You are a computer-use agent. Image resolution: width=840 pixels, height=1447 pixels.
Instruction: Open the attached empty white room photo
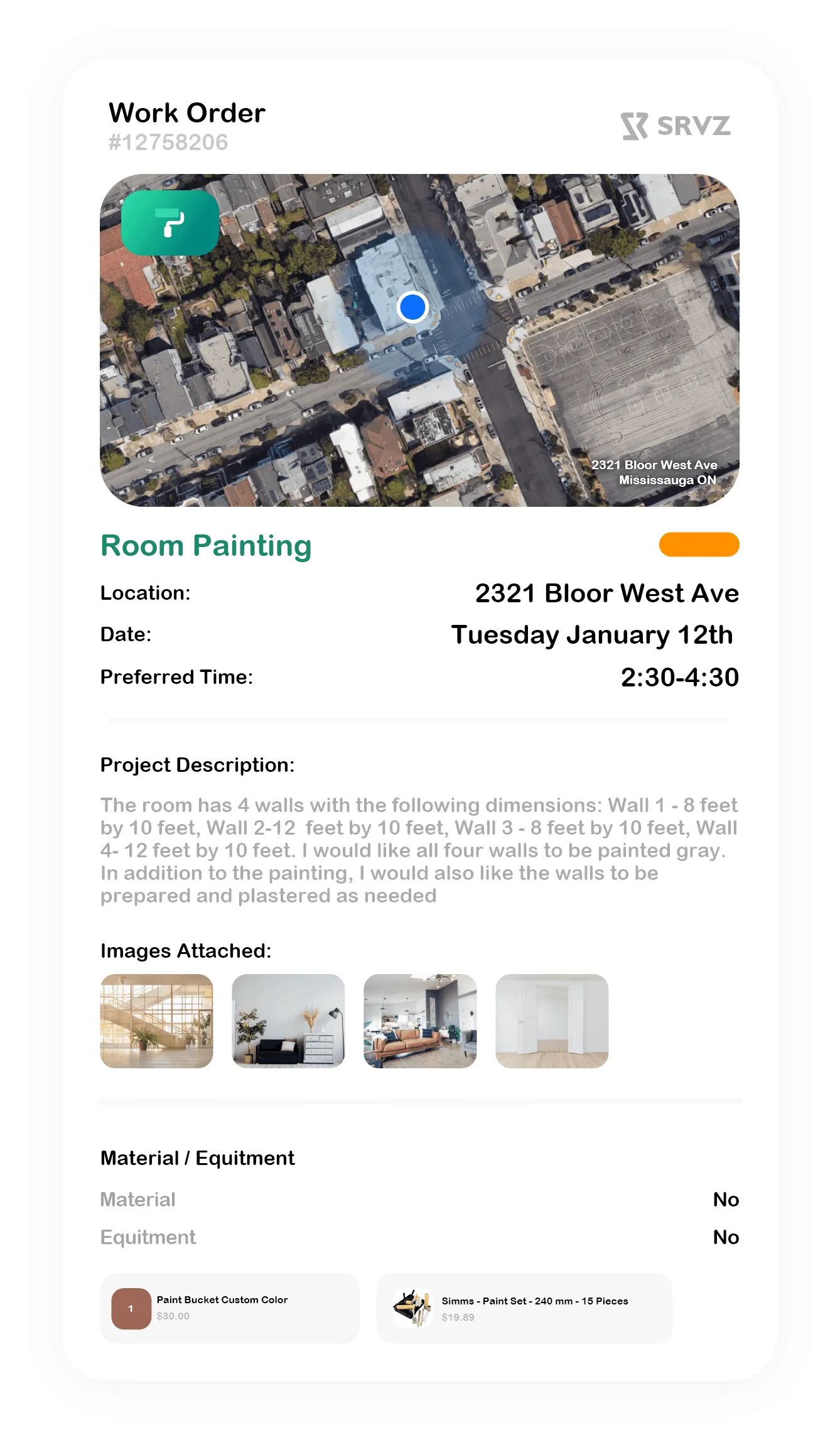coord(552,1021)
